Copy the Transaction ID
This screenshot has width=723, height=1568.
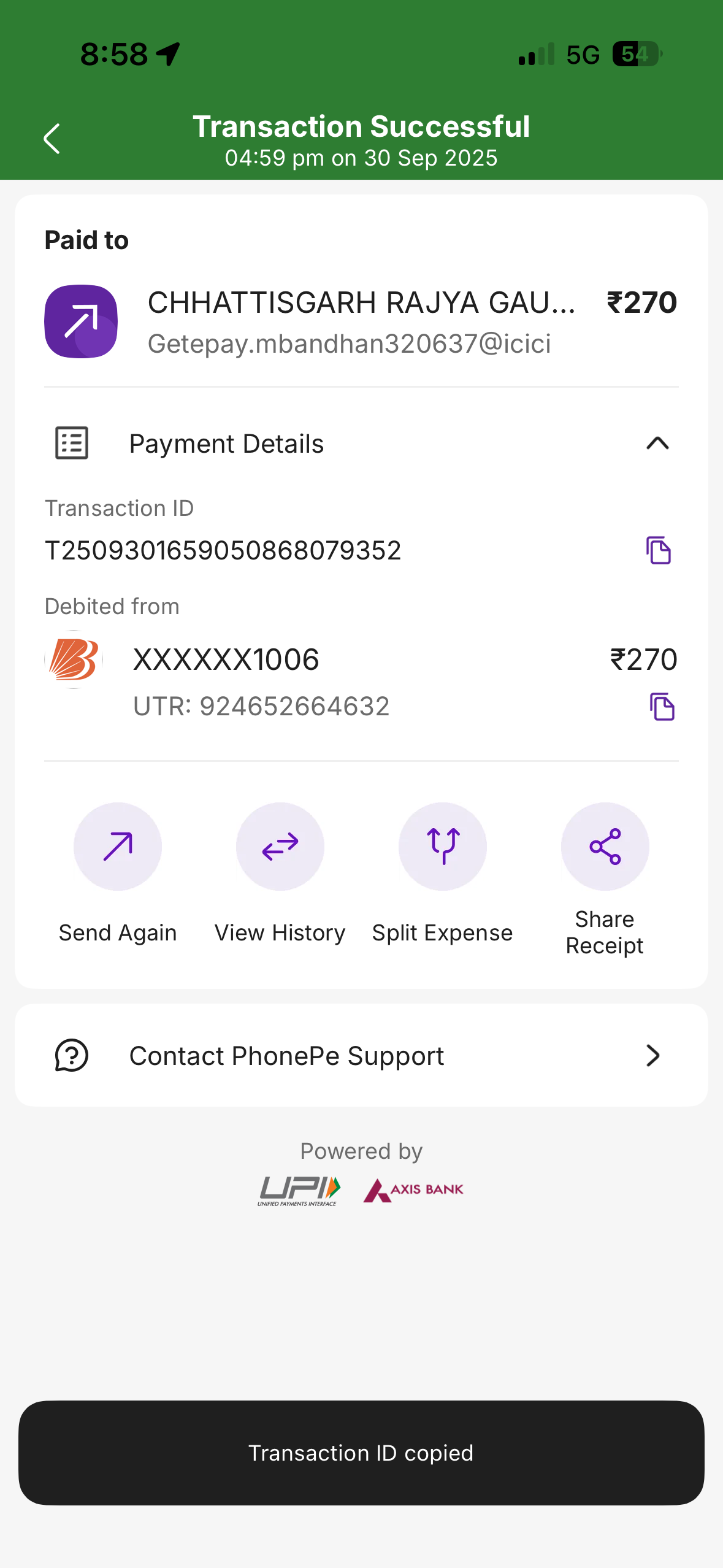point(658,550)
